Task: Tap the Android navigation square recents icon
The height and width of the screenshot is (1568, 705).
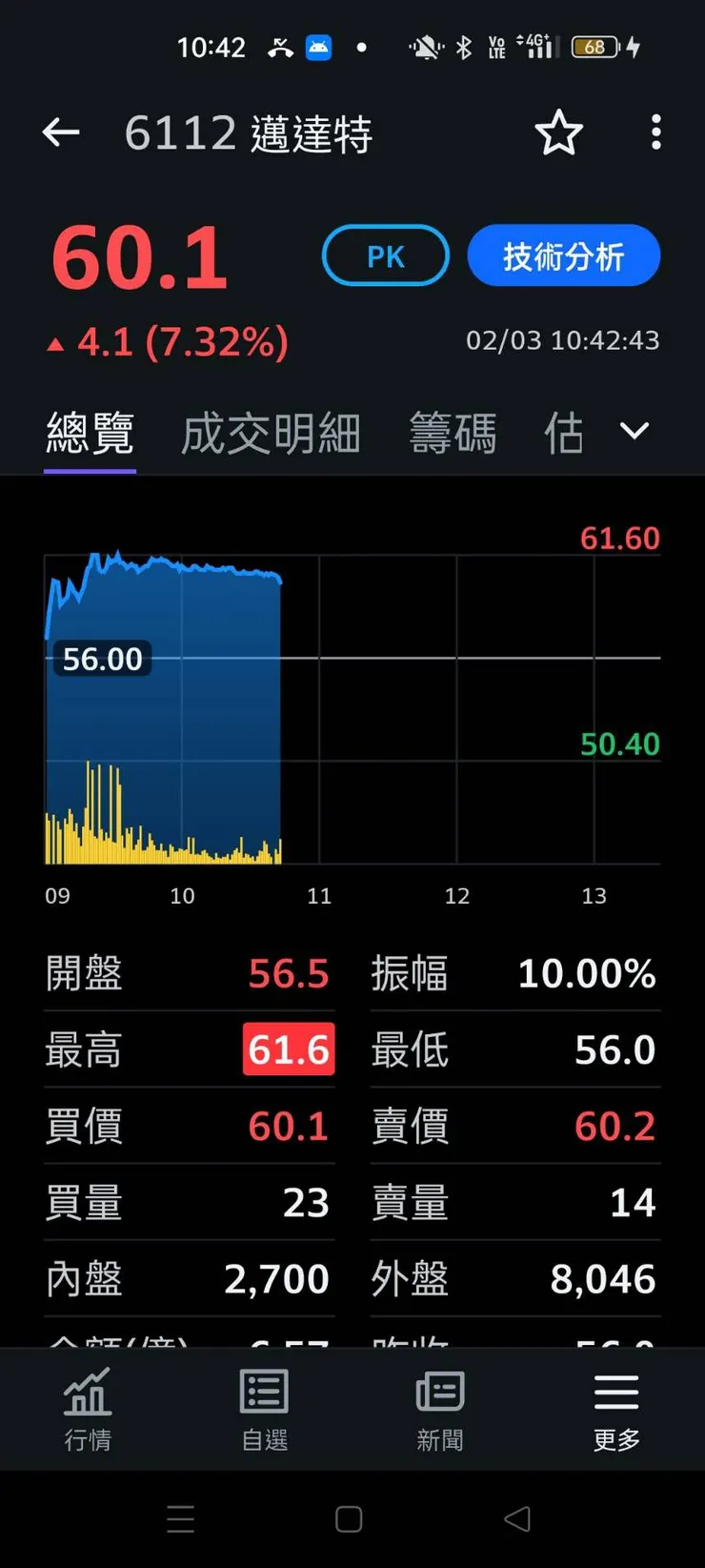Action: coord(349,1518)
